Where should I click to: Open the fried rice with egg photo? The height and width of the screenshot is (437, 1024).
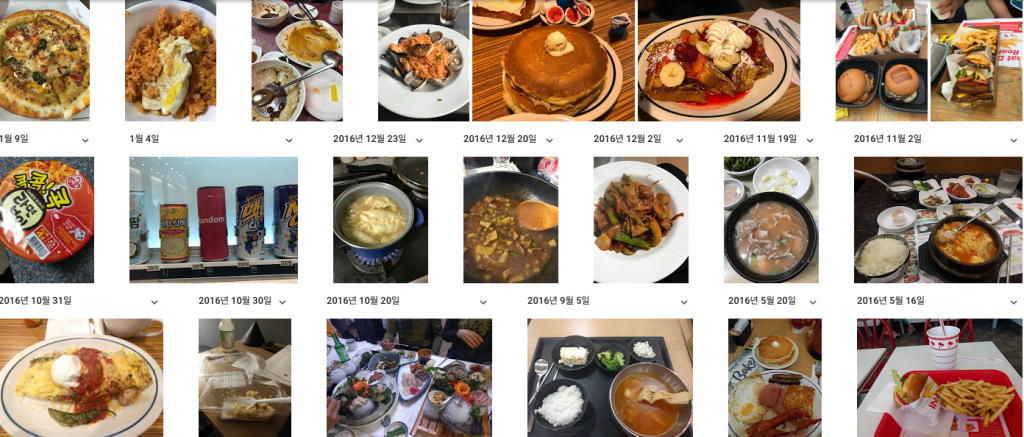point(170,60)
